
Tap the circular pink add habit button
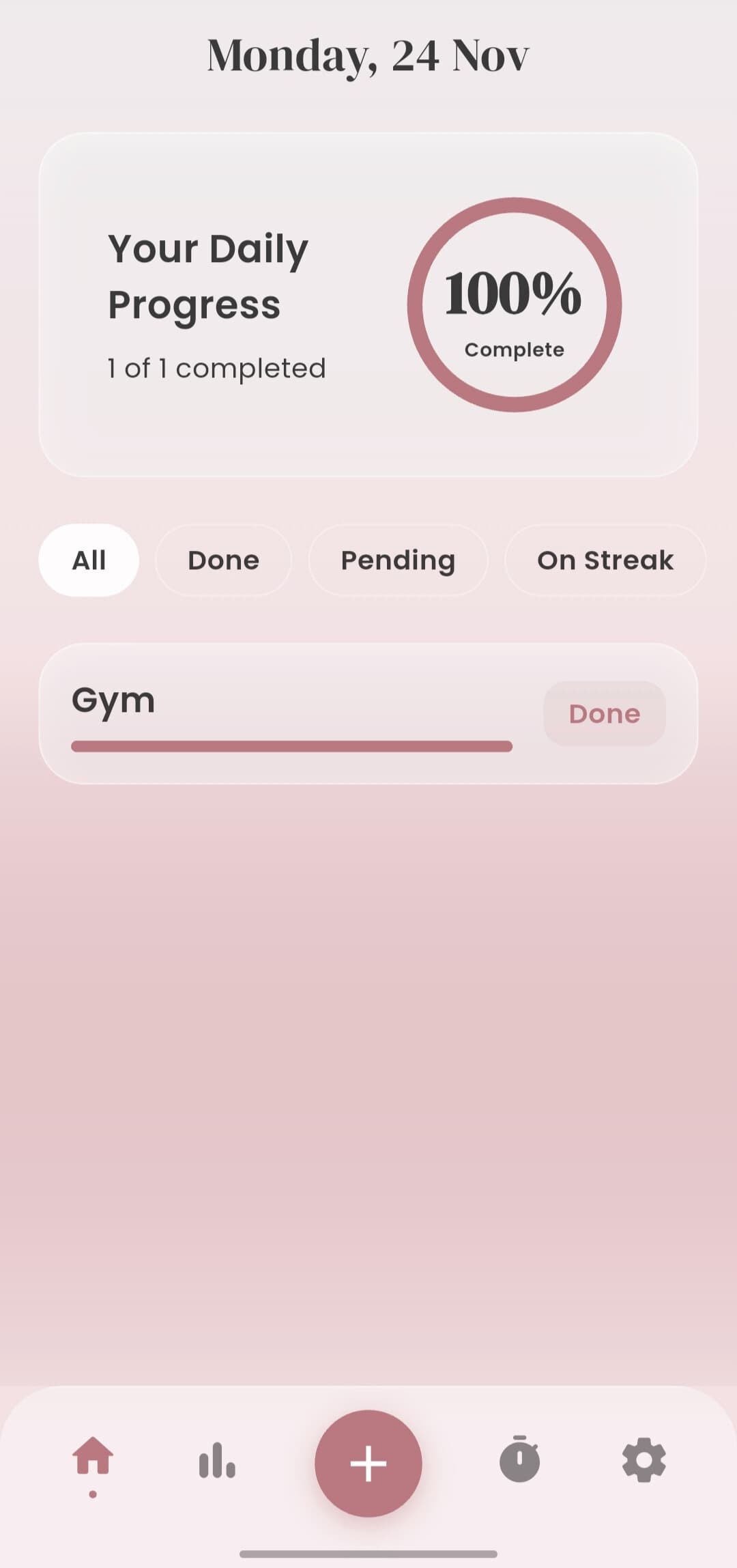[368, 1462]
